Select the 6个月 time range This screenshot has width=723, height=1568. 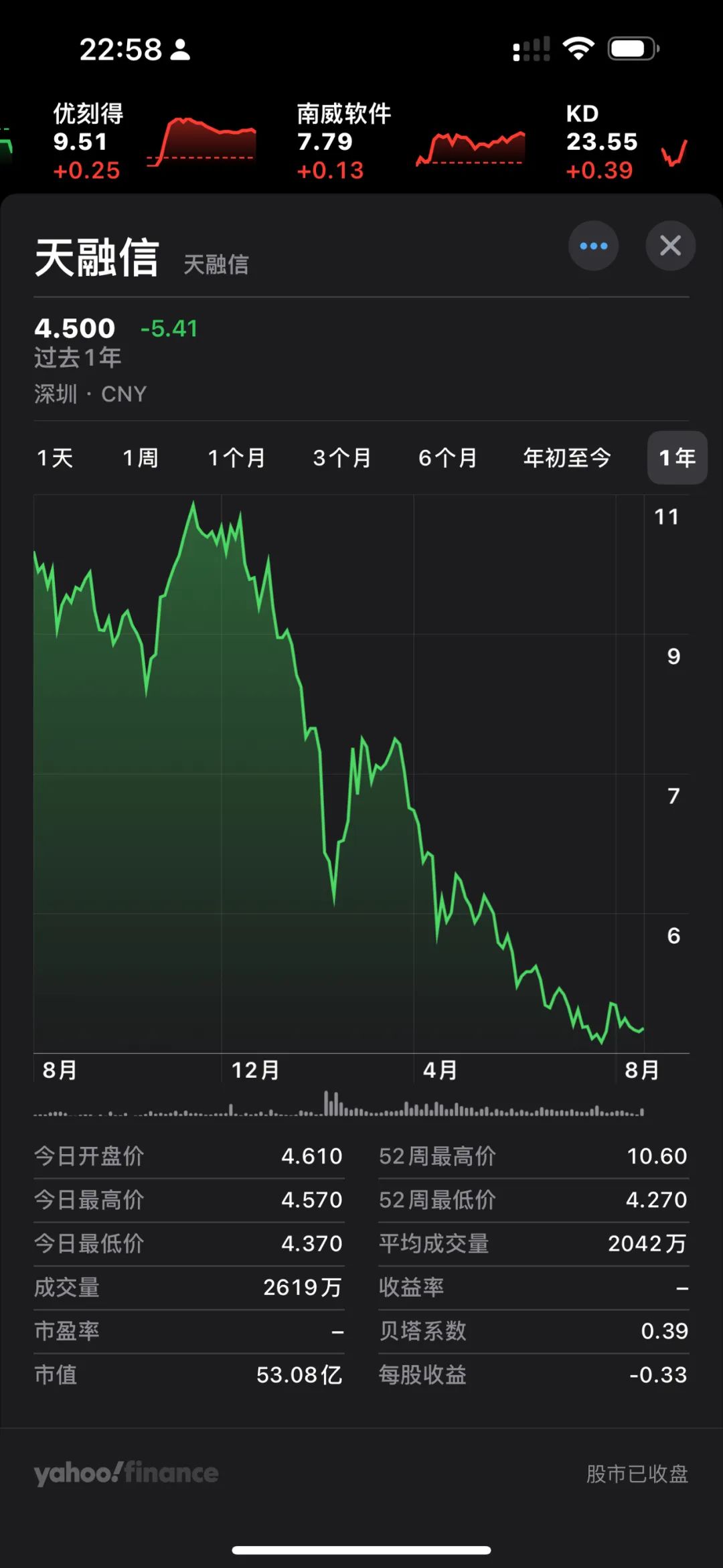[x=448, y=458]
